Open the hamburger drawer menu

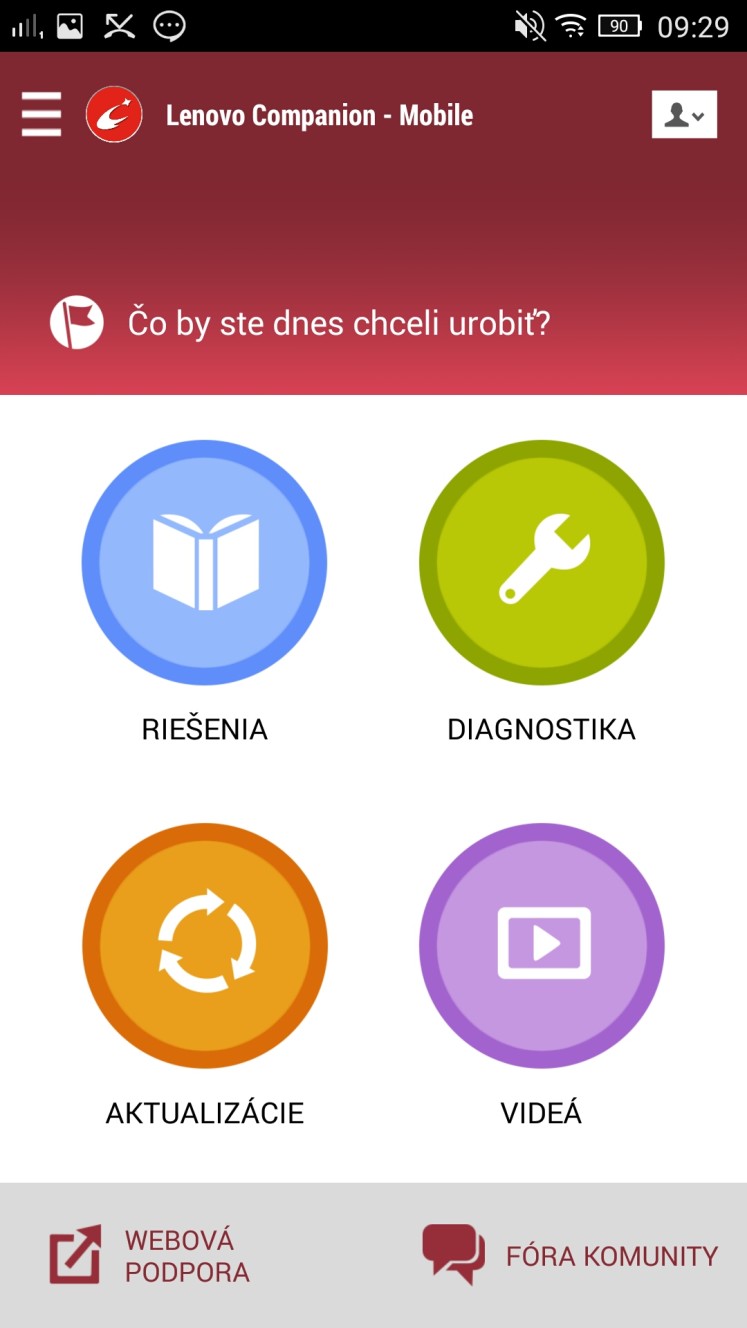pyautogui.click(x=41, y=115)
